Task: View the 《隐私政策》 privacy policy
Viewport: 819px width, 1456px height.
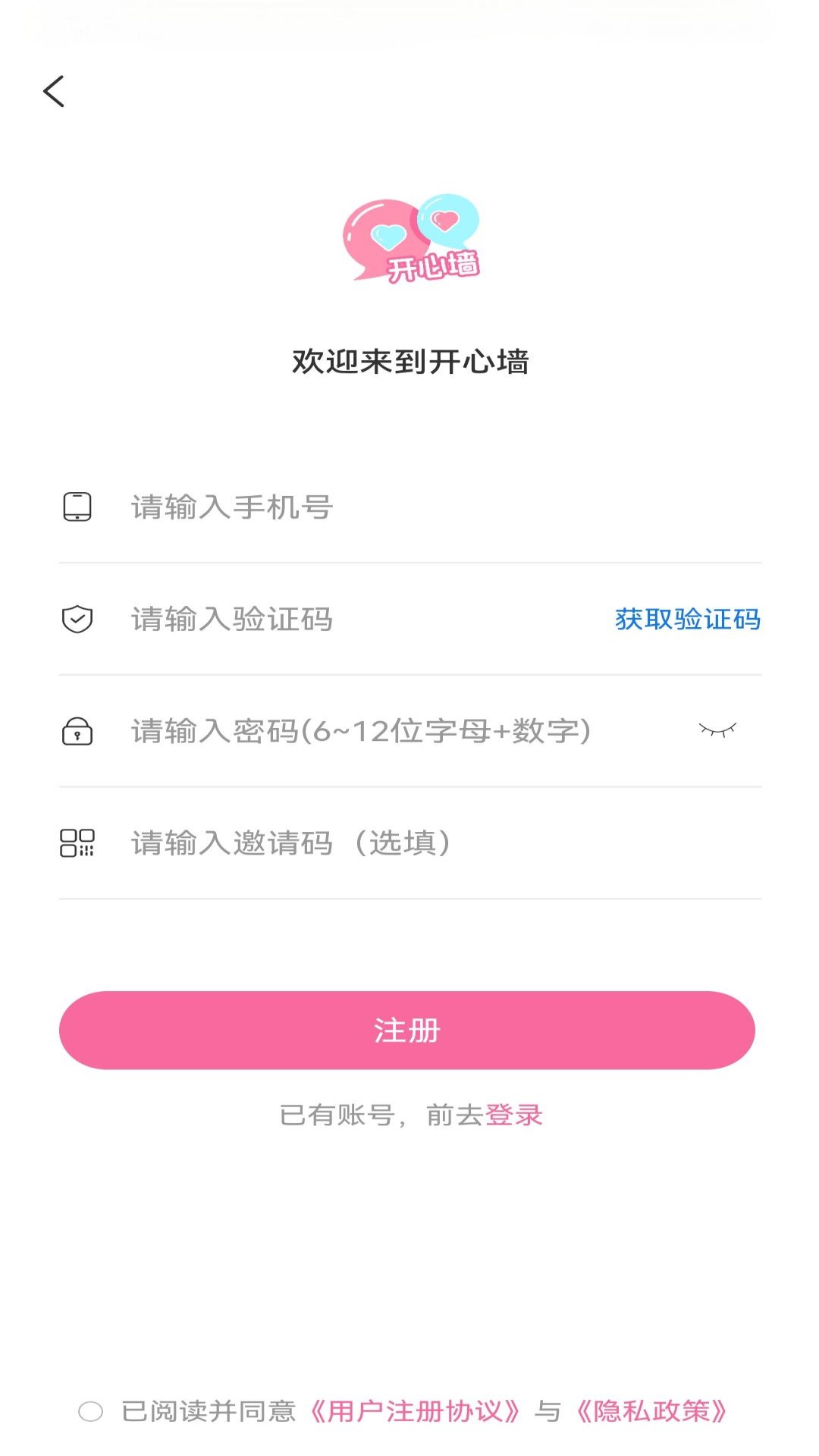Action: click(651, 1411)
